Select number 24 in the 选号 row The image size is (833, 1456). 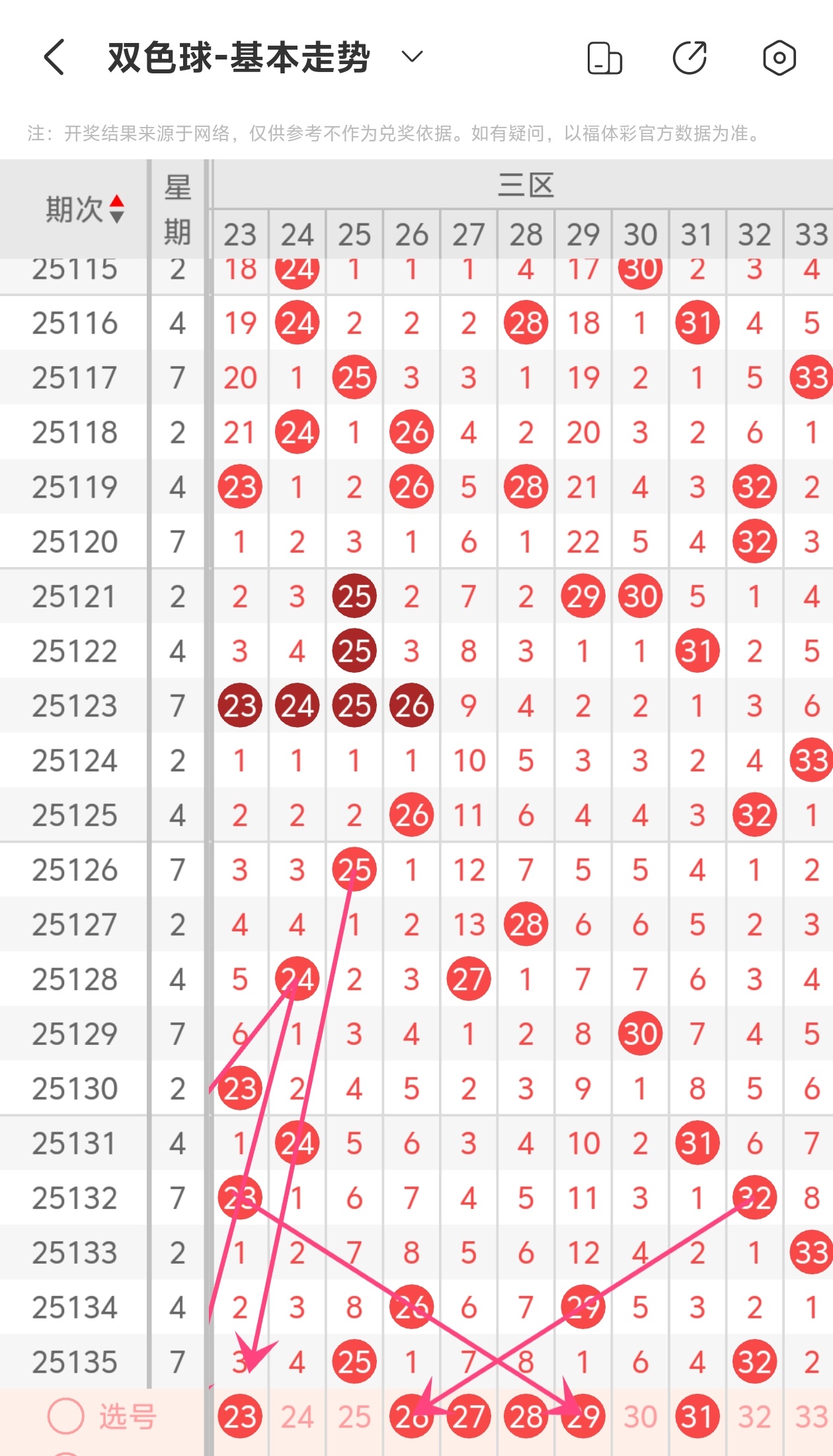pyautogui.click(x=297, y=1416)
